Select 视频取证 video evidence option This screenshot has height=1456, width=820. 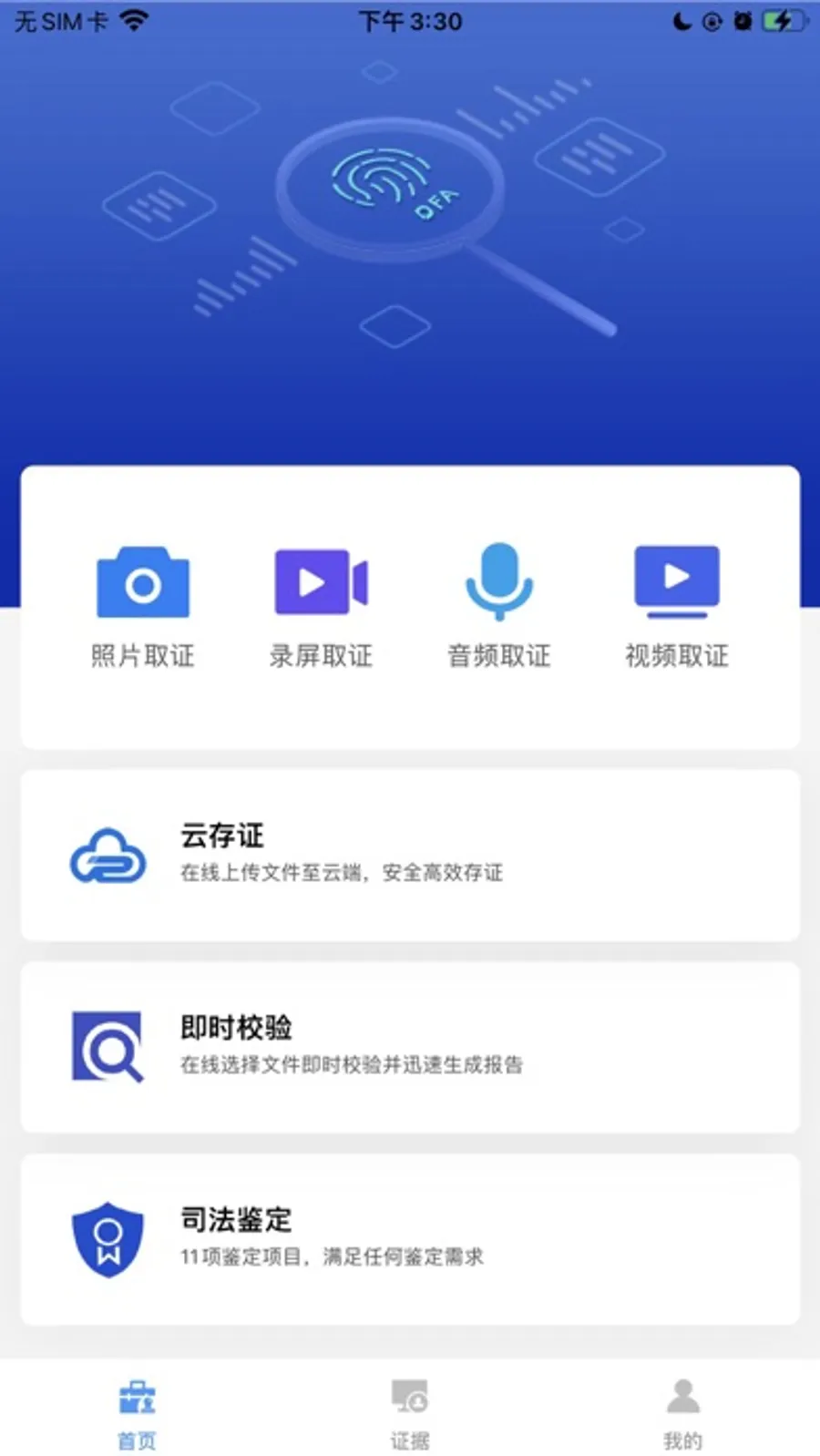[676, 603]
